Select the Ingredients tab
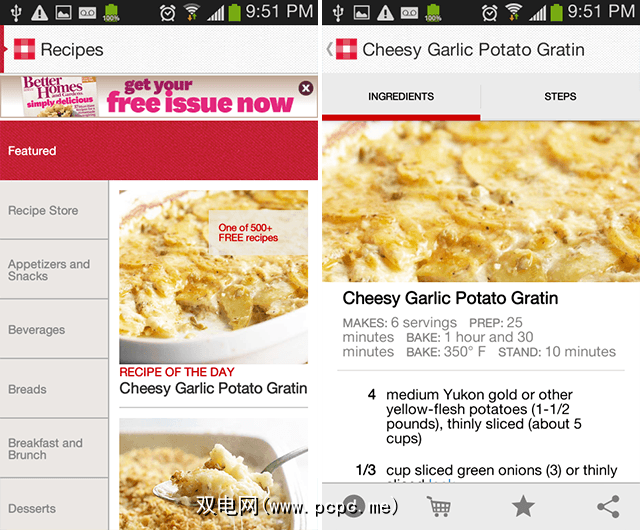The image size is (640, 530). coord(401,97)
